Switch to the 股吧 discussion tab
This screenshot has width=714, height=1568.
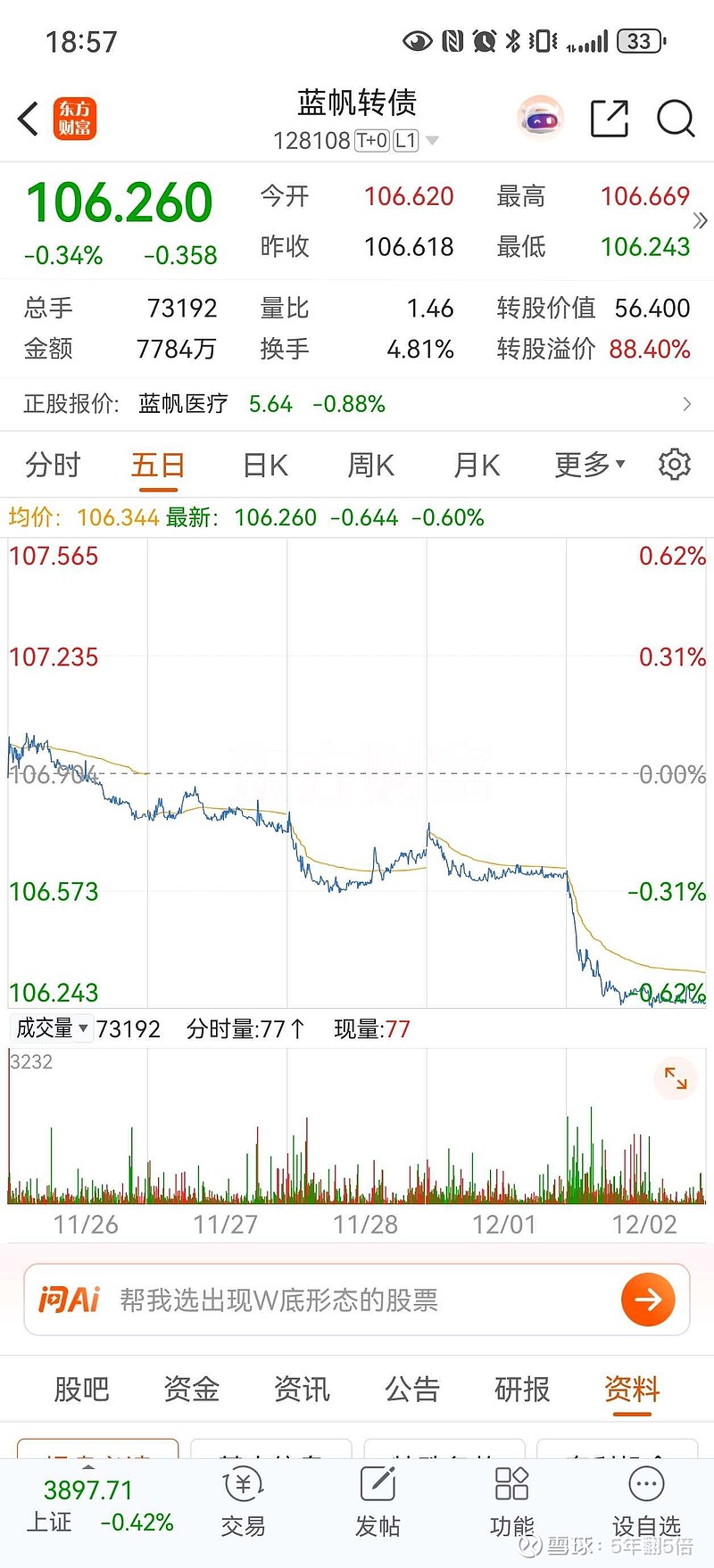[x=82, y=1389]
